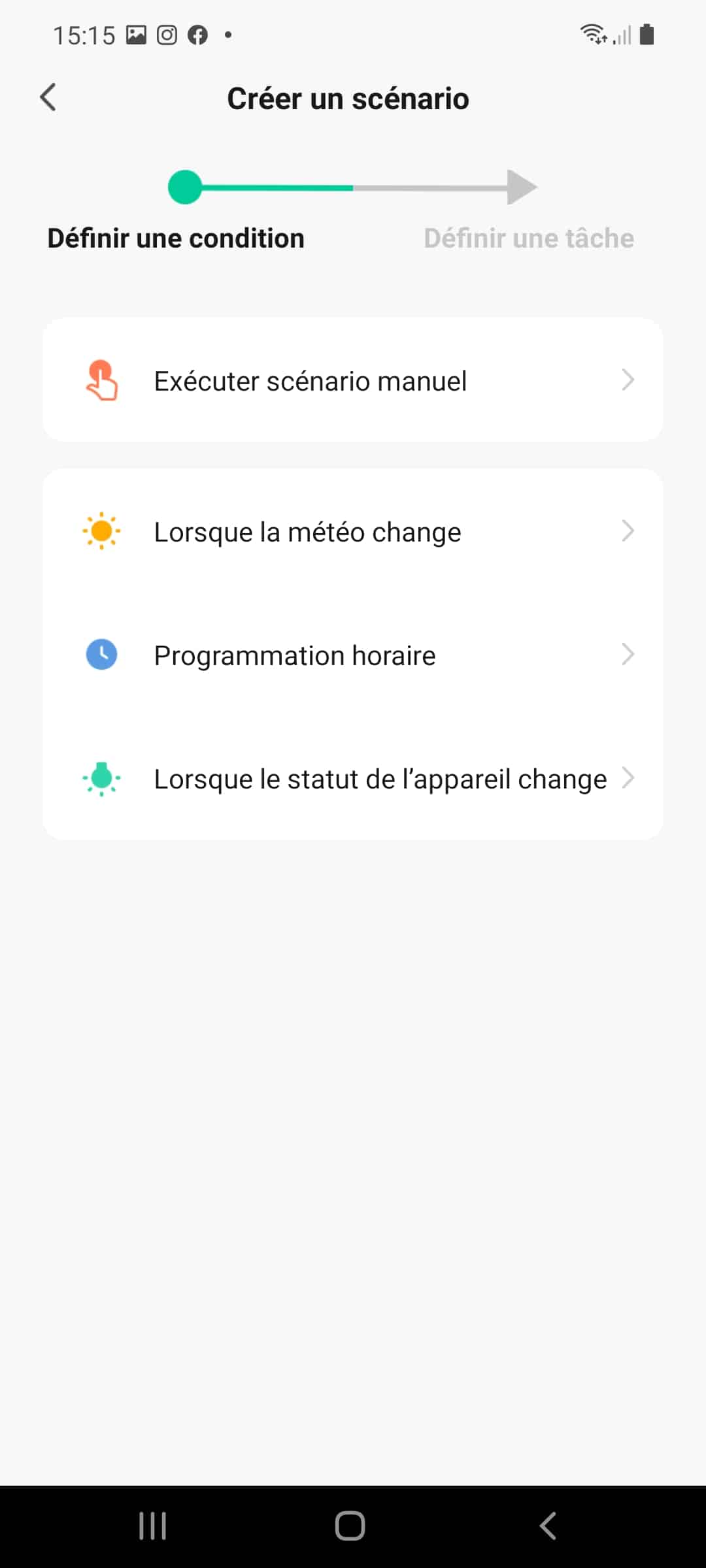Open Lorsque la météo change condition

353,531
